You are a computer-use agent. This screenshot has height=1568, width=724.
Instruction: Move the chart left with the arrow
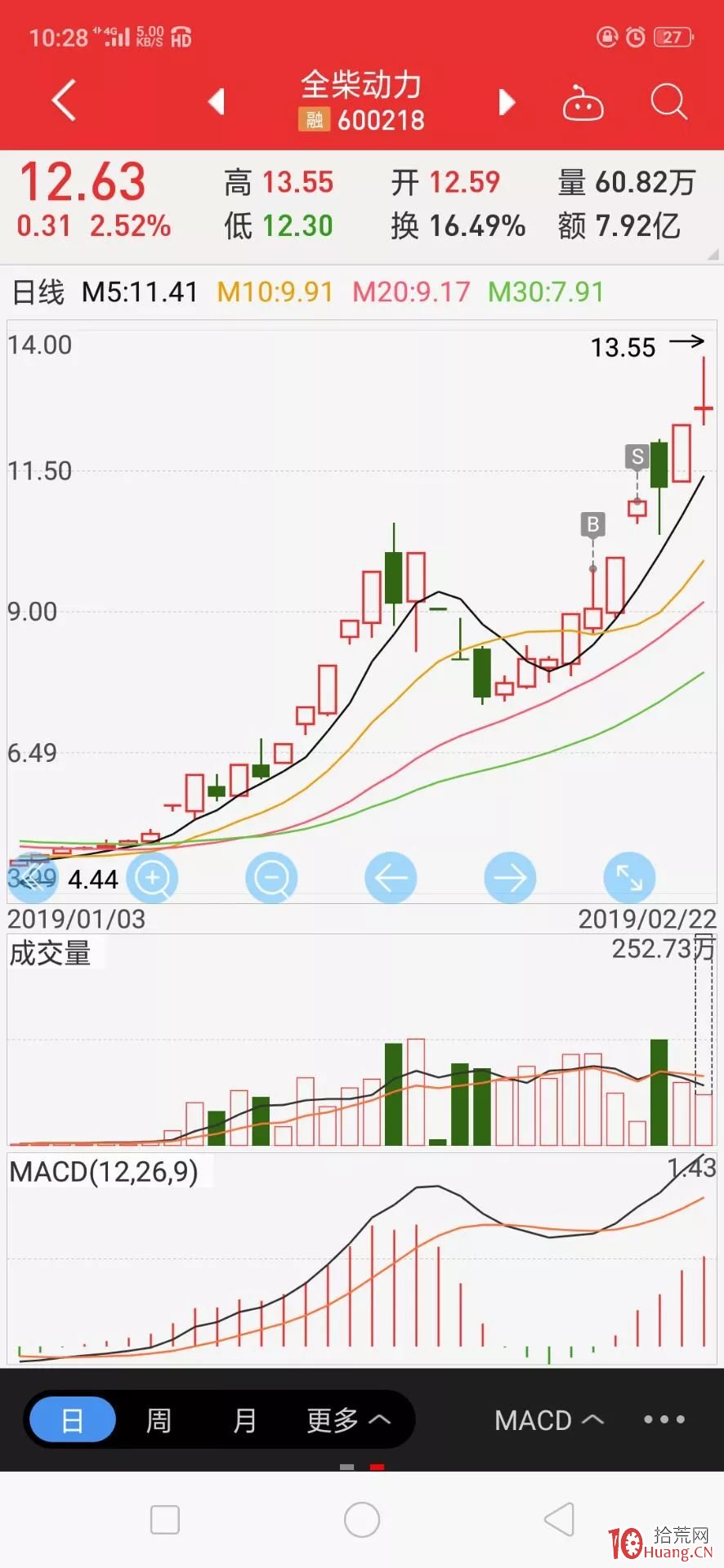[391, 878]
